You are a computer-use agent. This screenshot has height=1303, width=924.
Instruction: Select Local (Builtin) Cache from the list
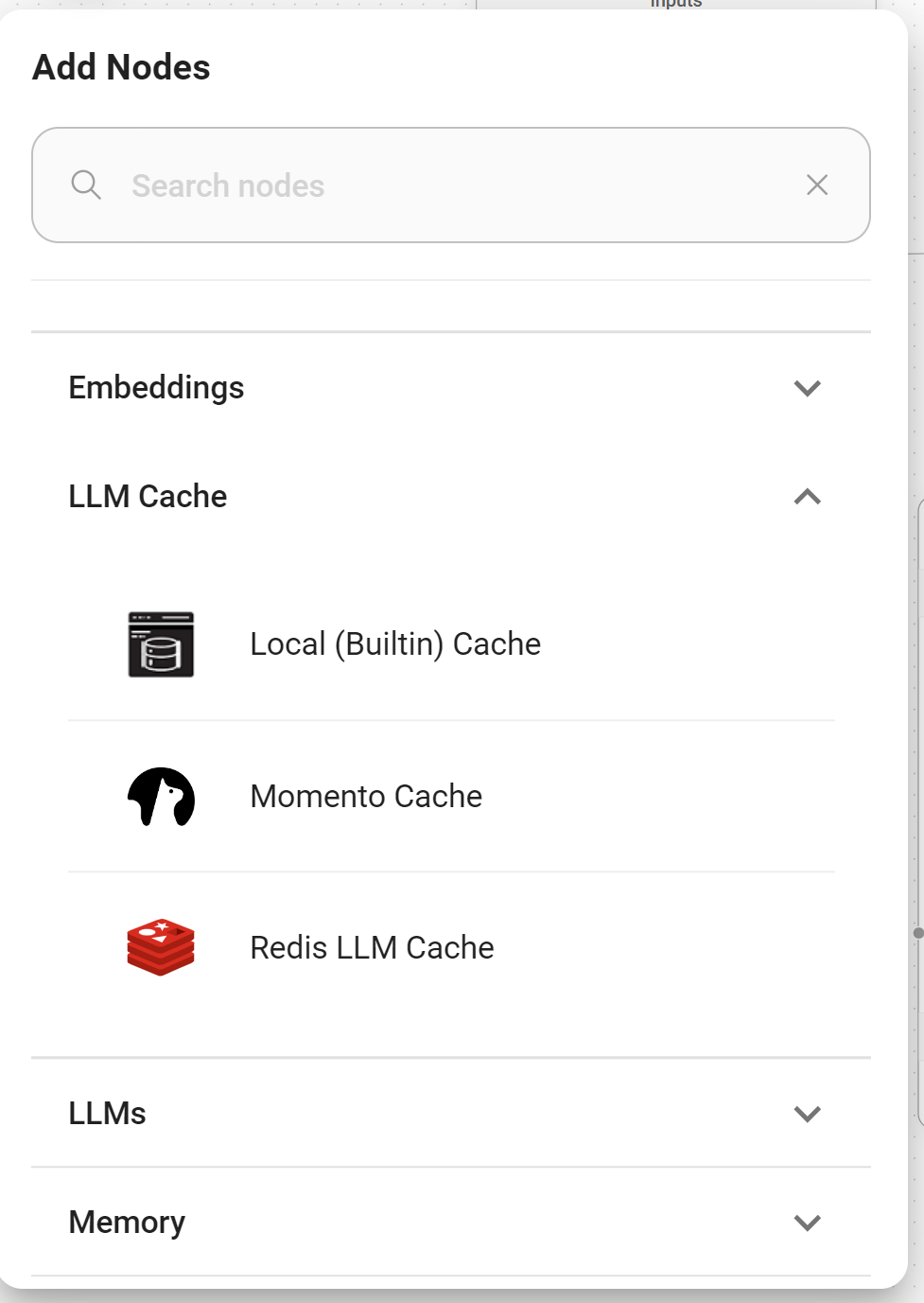pos(395,644)
